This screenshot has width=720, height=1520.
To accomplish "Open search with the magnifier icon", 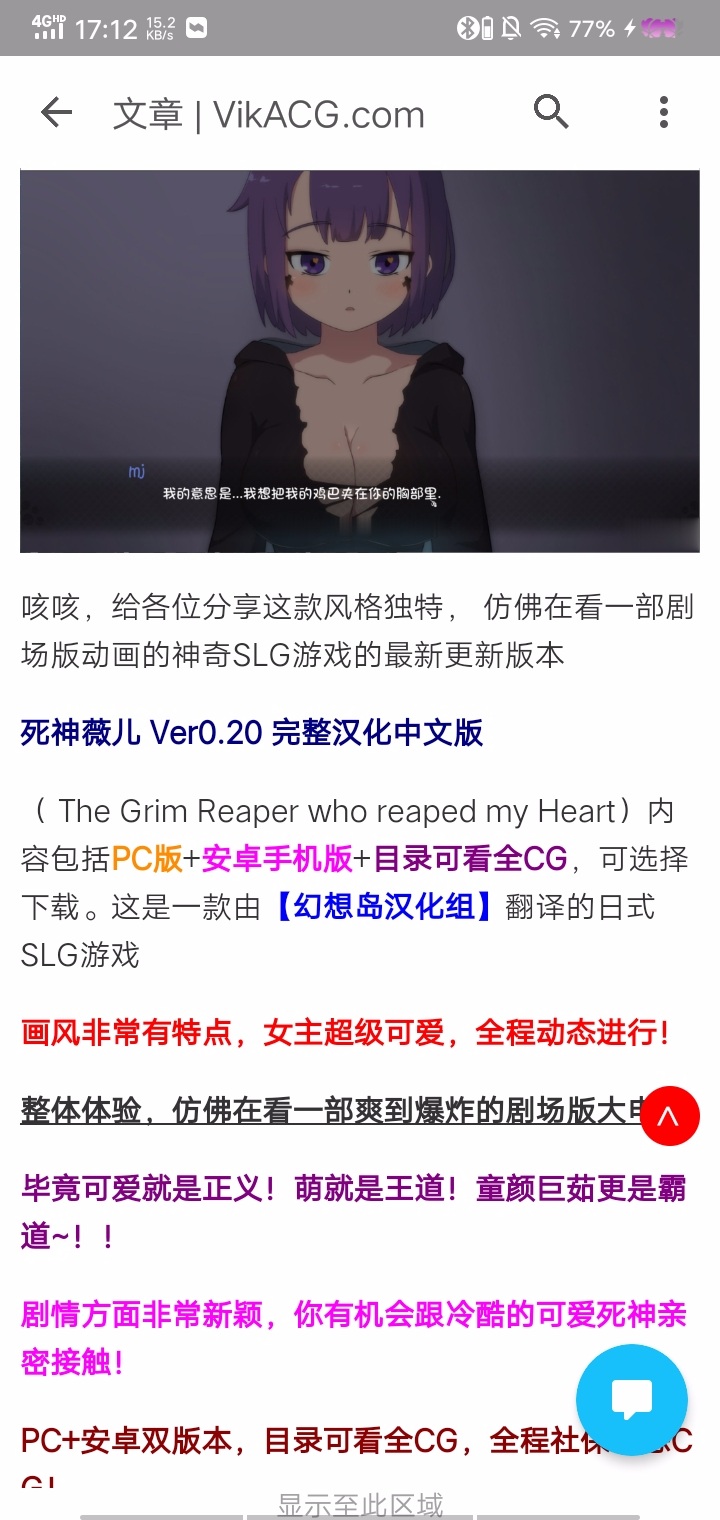I will pyautogui.click(x=551, y=112).
